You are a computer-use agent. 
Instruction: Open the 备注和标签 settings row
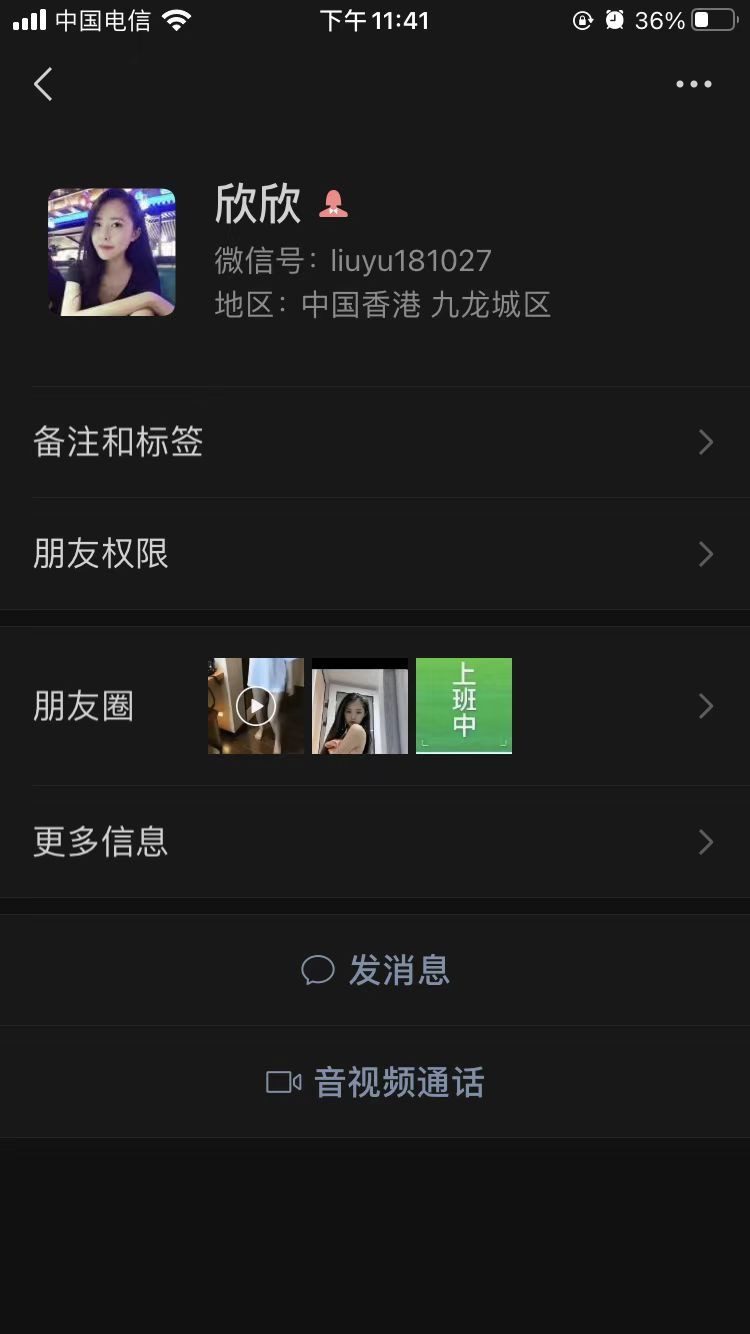pos(375,441)
